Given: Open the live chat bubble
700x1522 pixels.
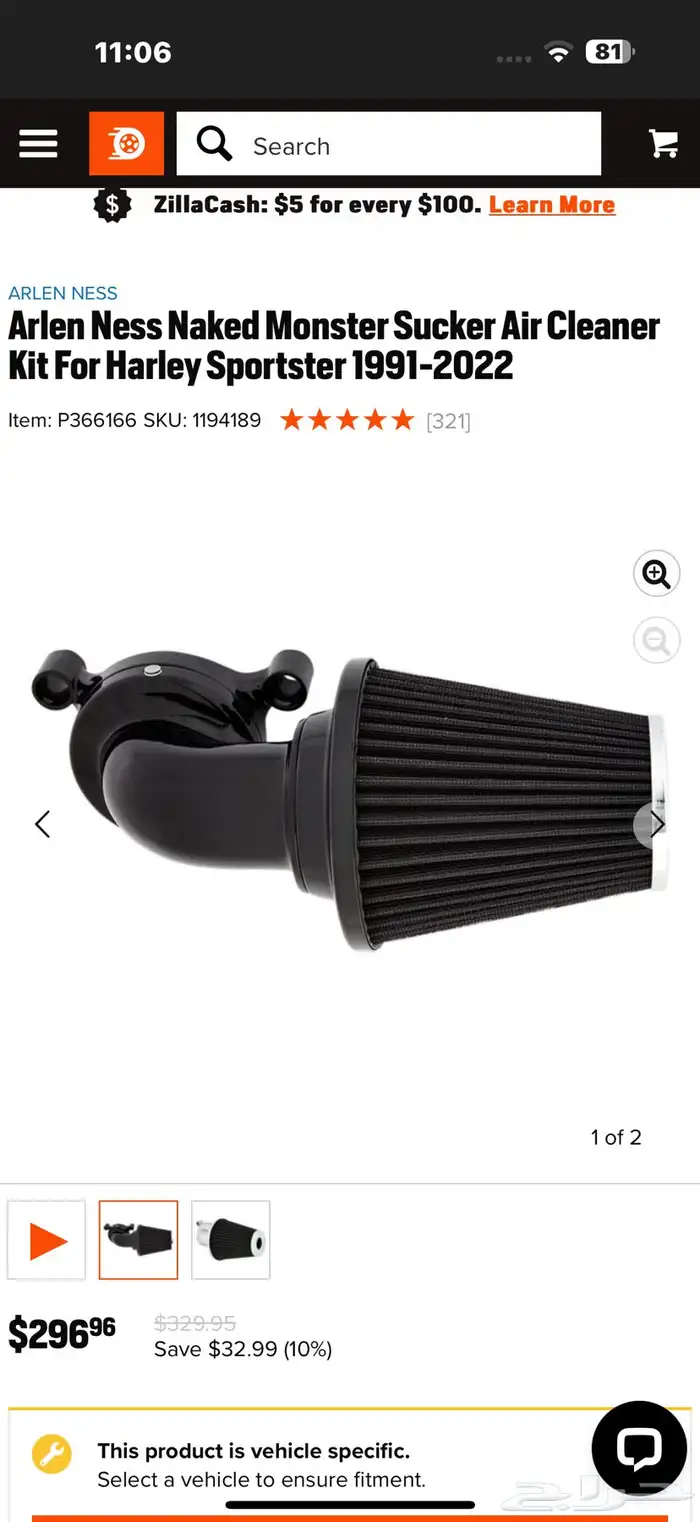Looking at the screenshot, I should pyautogui.click(x=639, y=1448).
